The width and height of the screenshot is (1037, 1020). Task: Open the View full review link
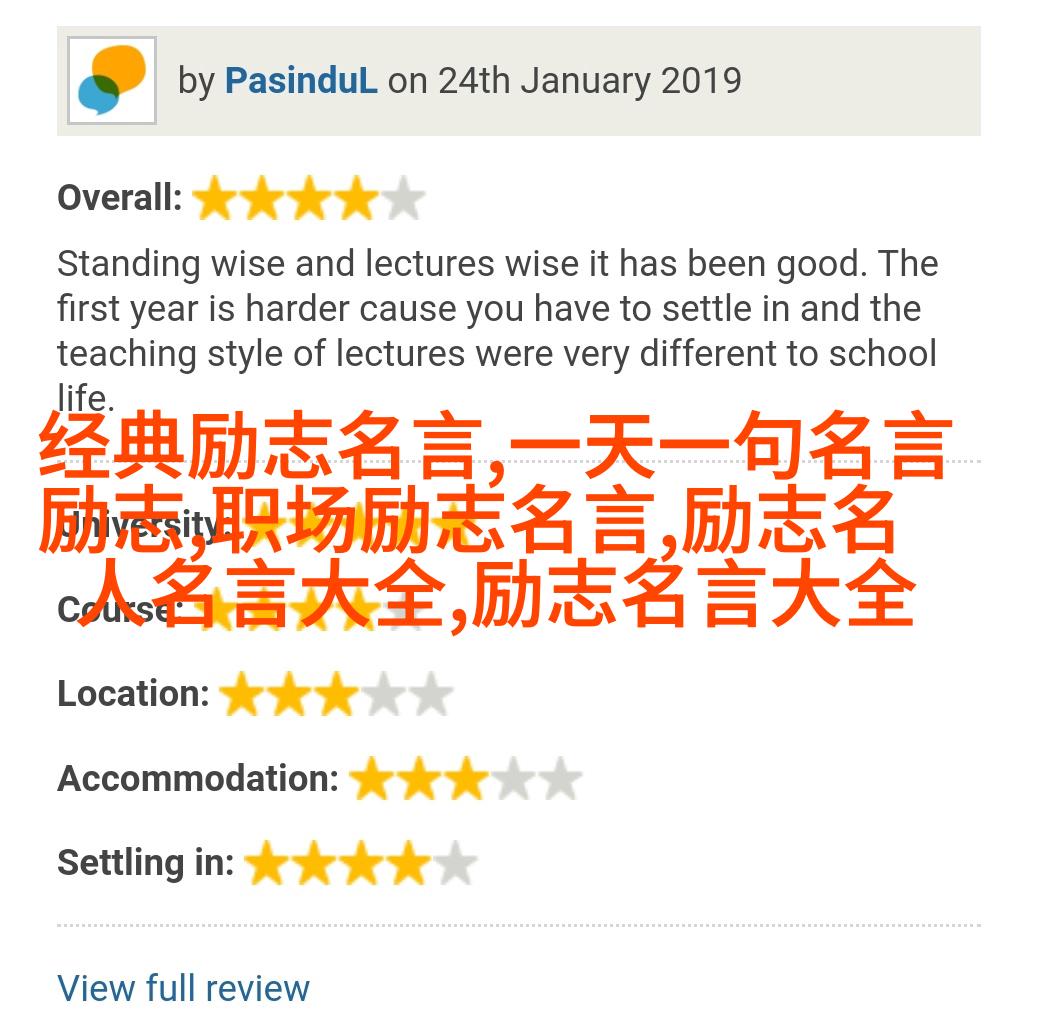(184, 988)
